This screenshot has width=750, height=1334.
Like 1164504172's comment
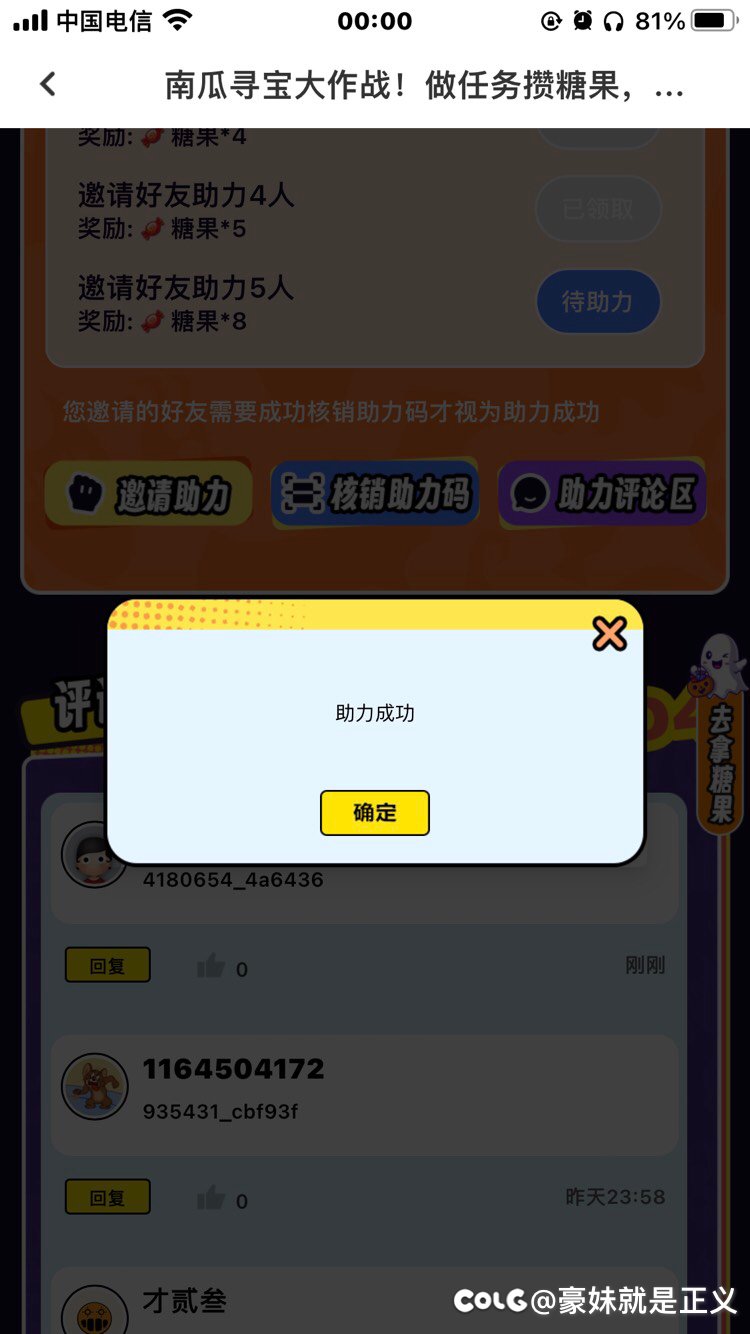(212, 1198)
